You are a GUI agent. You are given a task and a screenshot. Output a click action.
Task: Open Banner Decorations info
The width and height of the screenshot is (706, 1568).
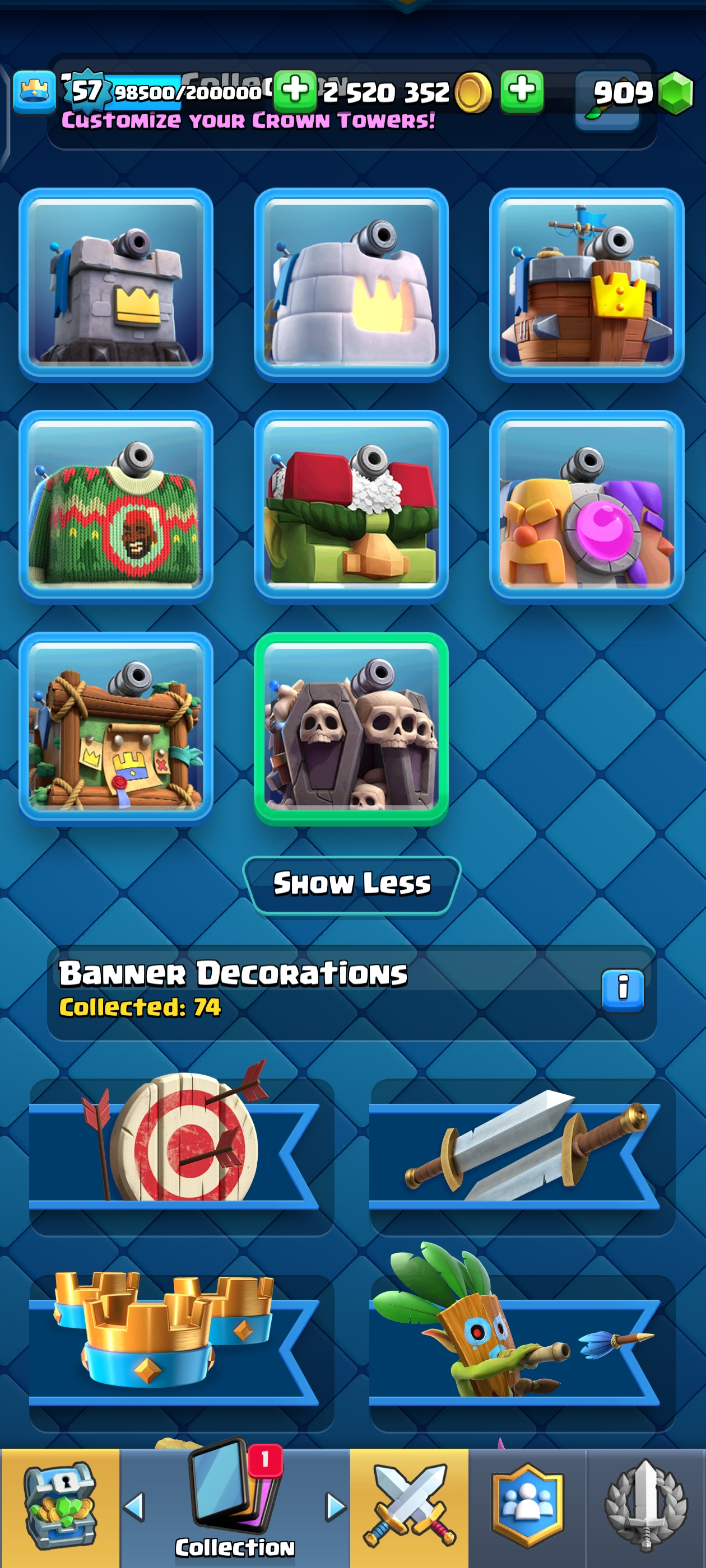coord(622,990)
